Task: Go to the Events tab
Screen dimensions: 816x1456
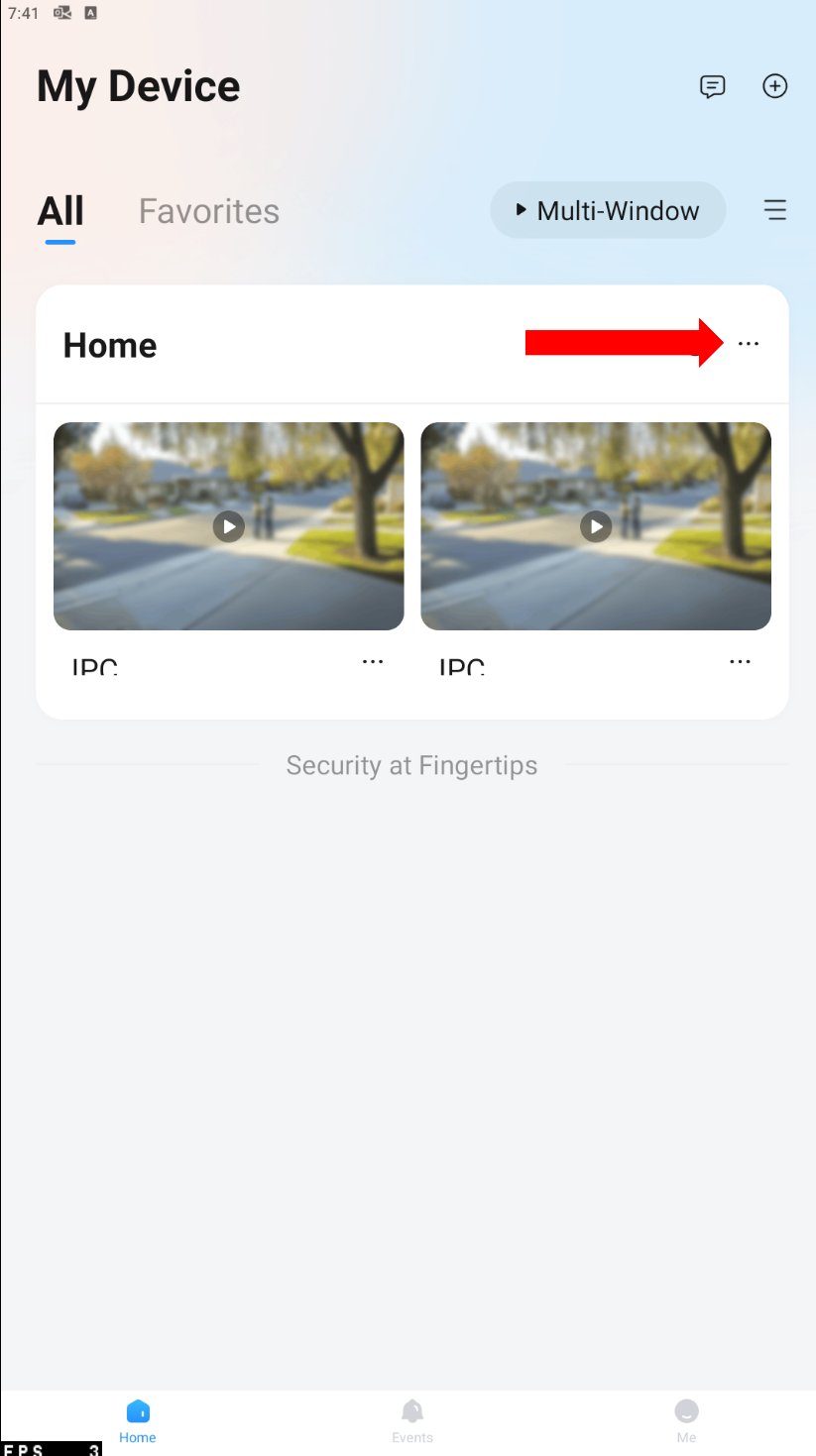Action: (412, 1420)
